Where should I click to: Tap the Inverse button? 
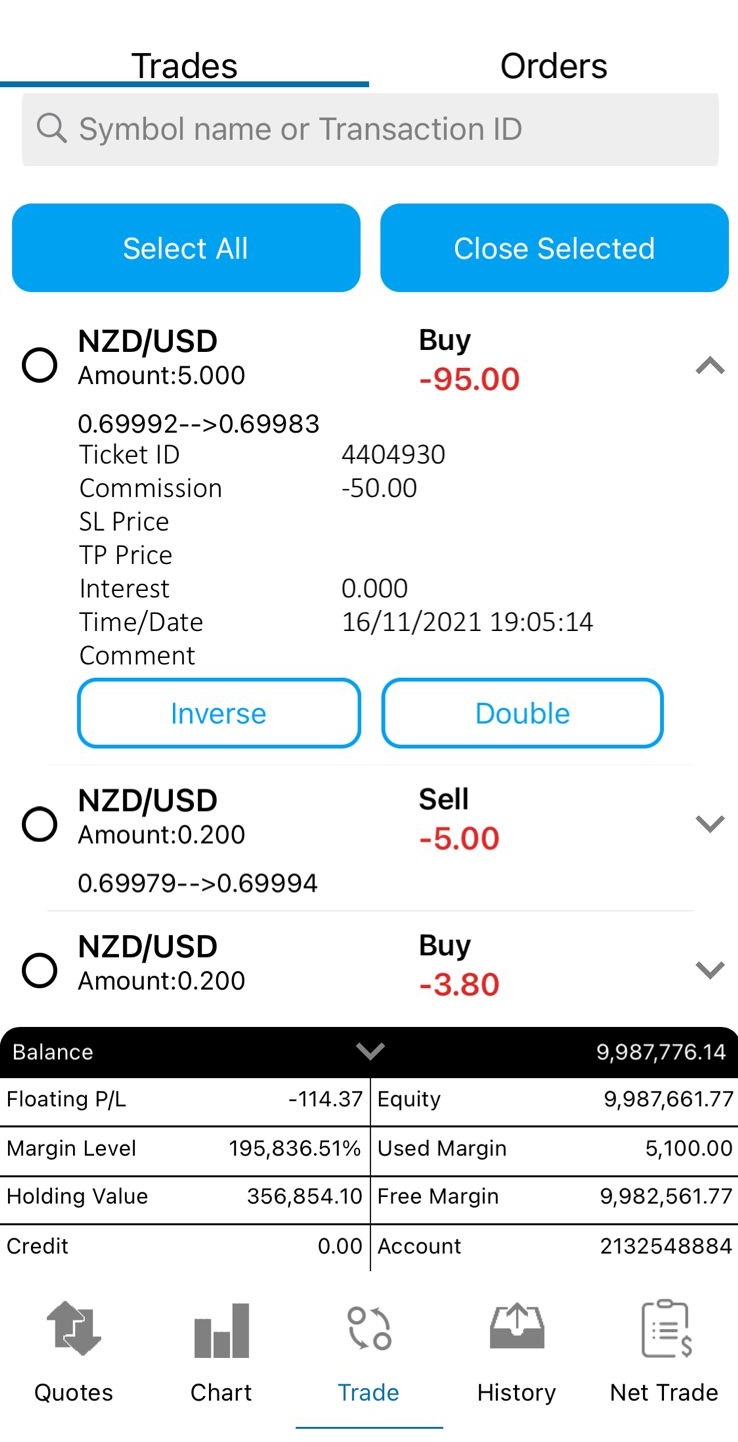[x=218, y=713]
